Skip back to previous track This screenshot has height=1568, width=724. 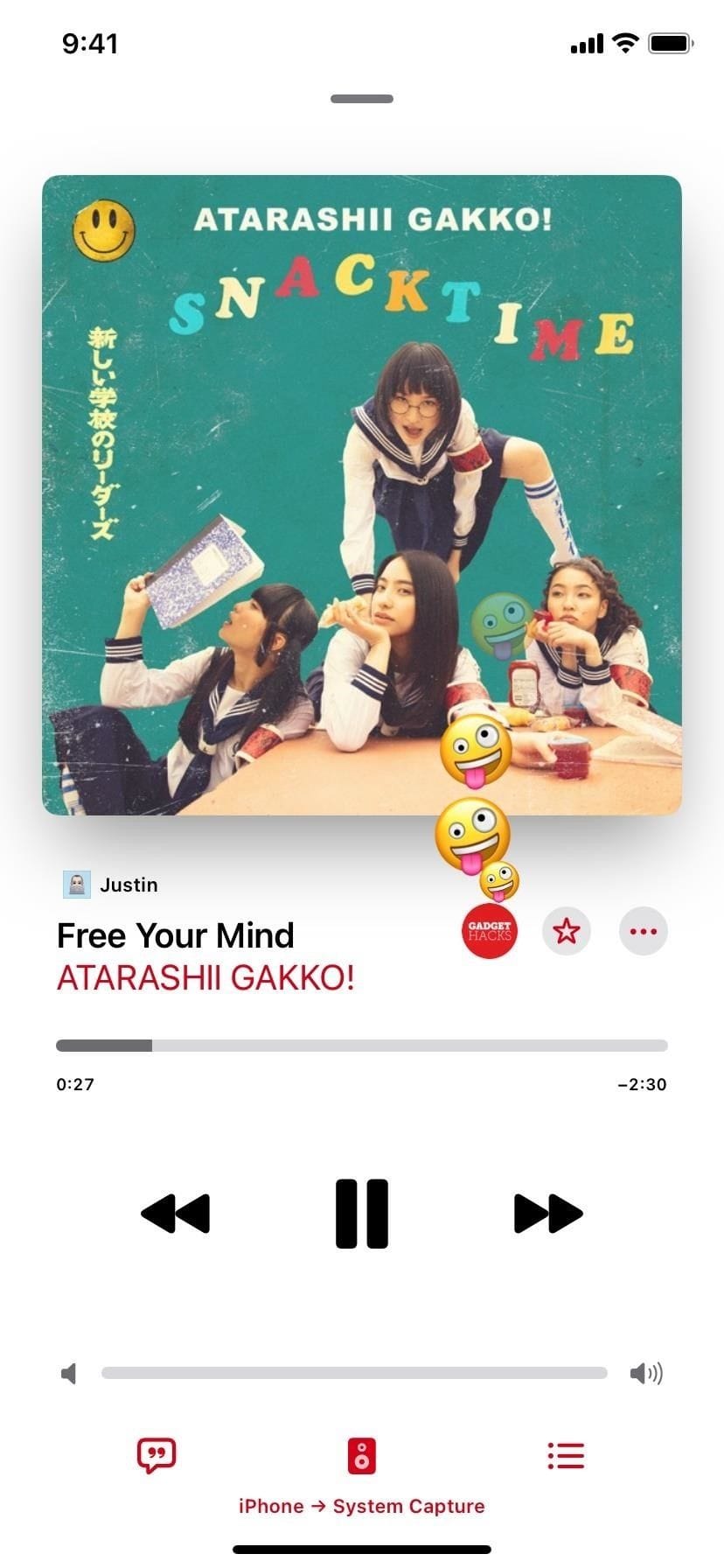tap(176, 1214)
